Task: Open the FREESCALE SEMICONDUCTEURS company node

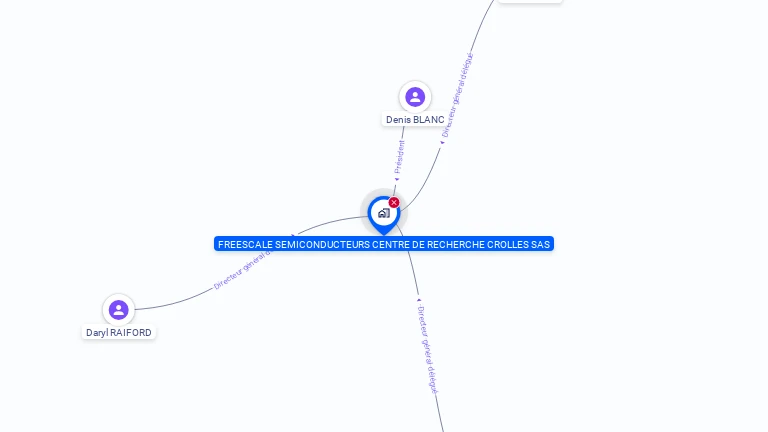Action: (383, 213)
